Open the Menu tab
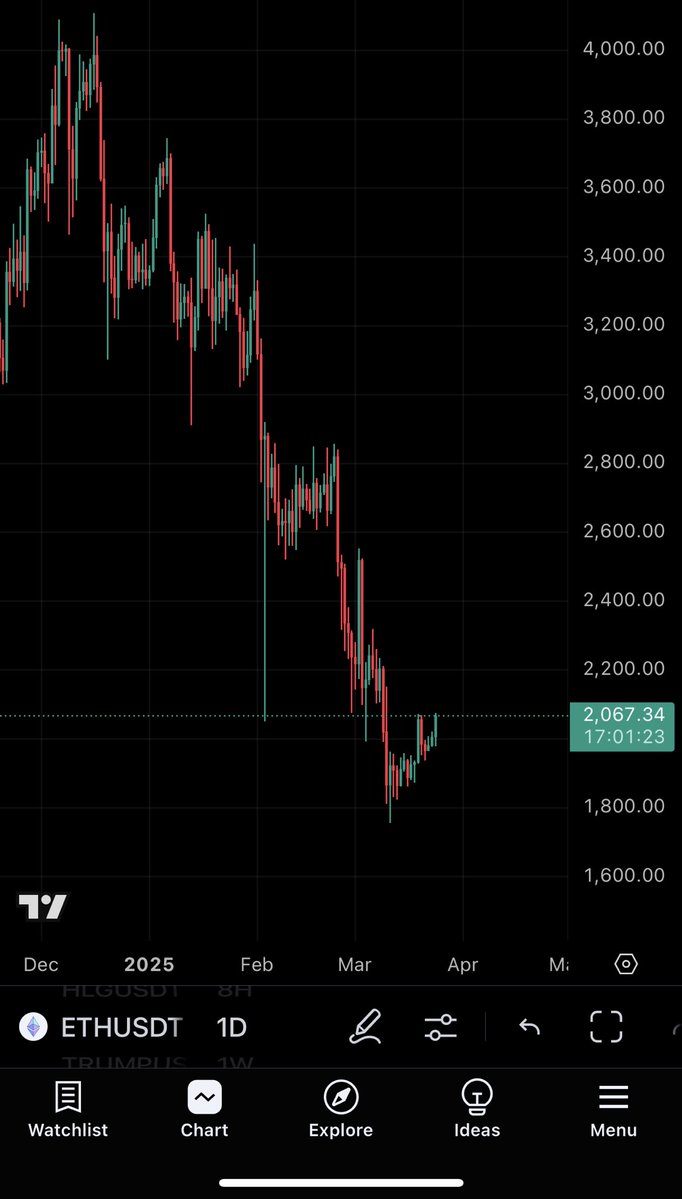Viewport: 682px width, 1199px height. tap(613, 1110)
